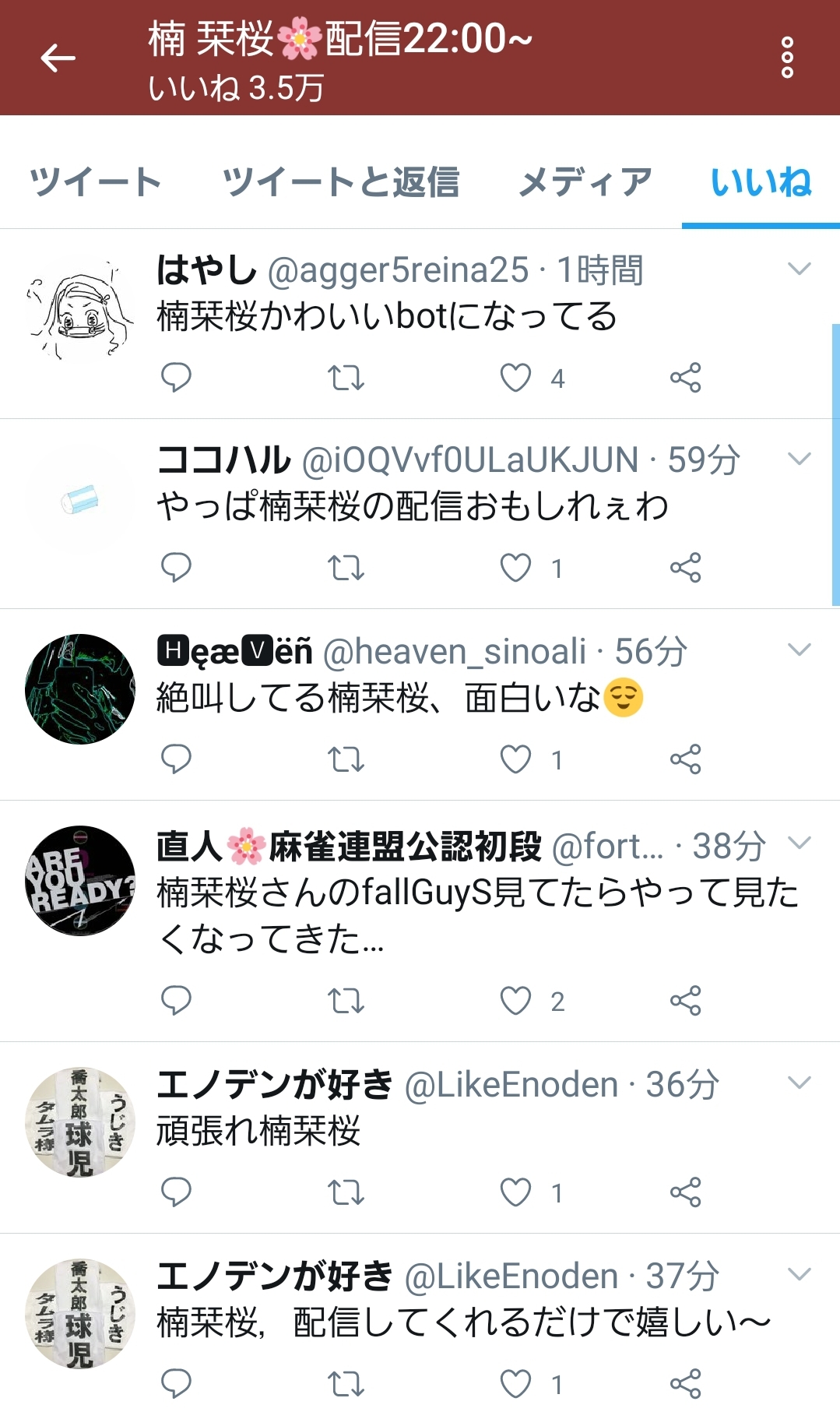Go back using the arrow in header
The width and height of the screenshot is (840, 1412).
tap(58, 58)
